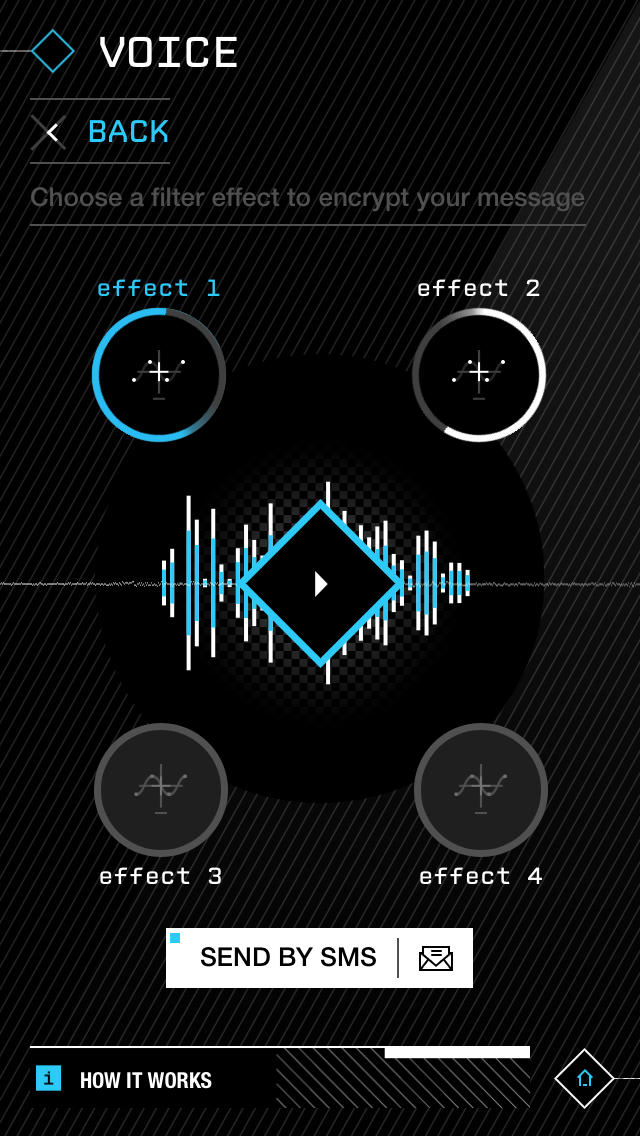
Task: Play the recorded voice message
Action: point(320,584)
